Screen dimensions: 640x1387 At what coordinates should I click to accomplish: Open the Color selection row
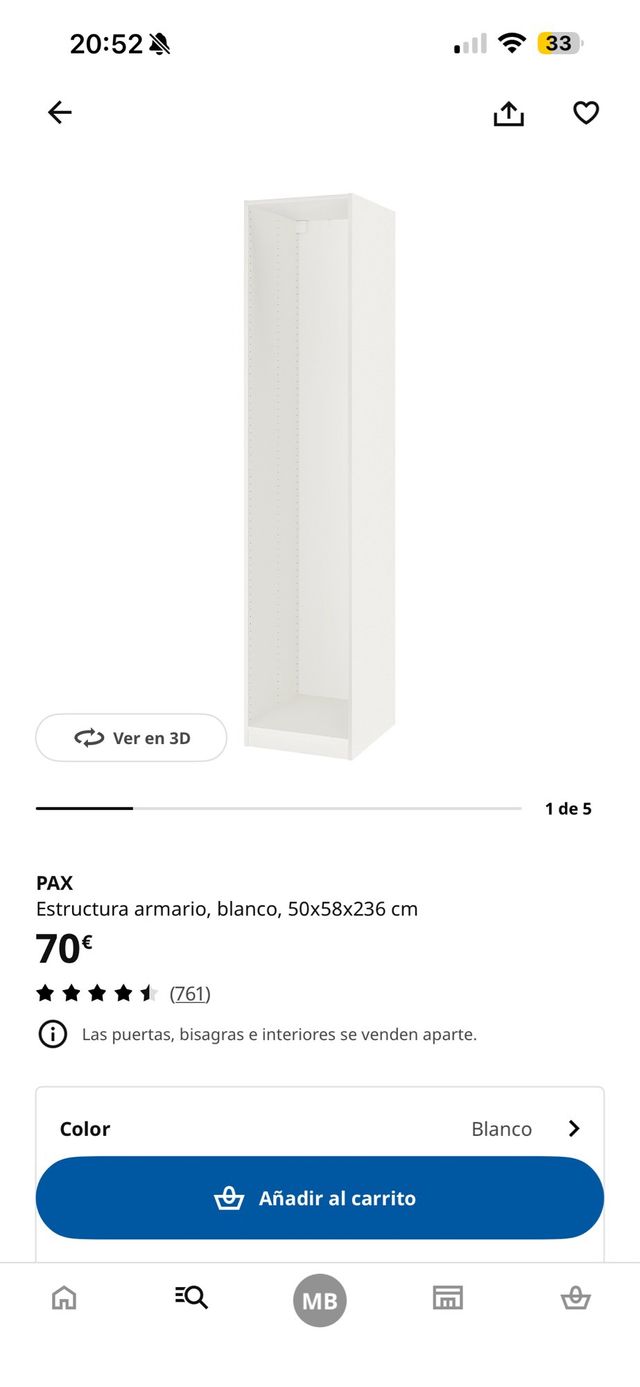[x=320, y=1128]
